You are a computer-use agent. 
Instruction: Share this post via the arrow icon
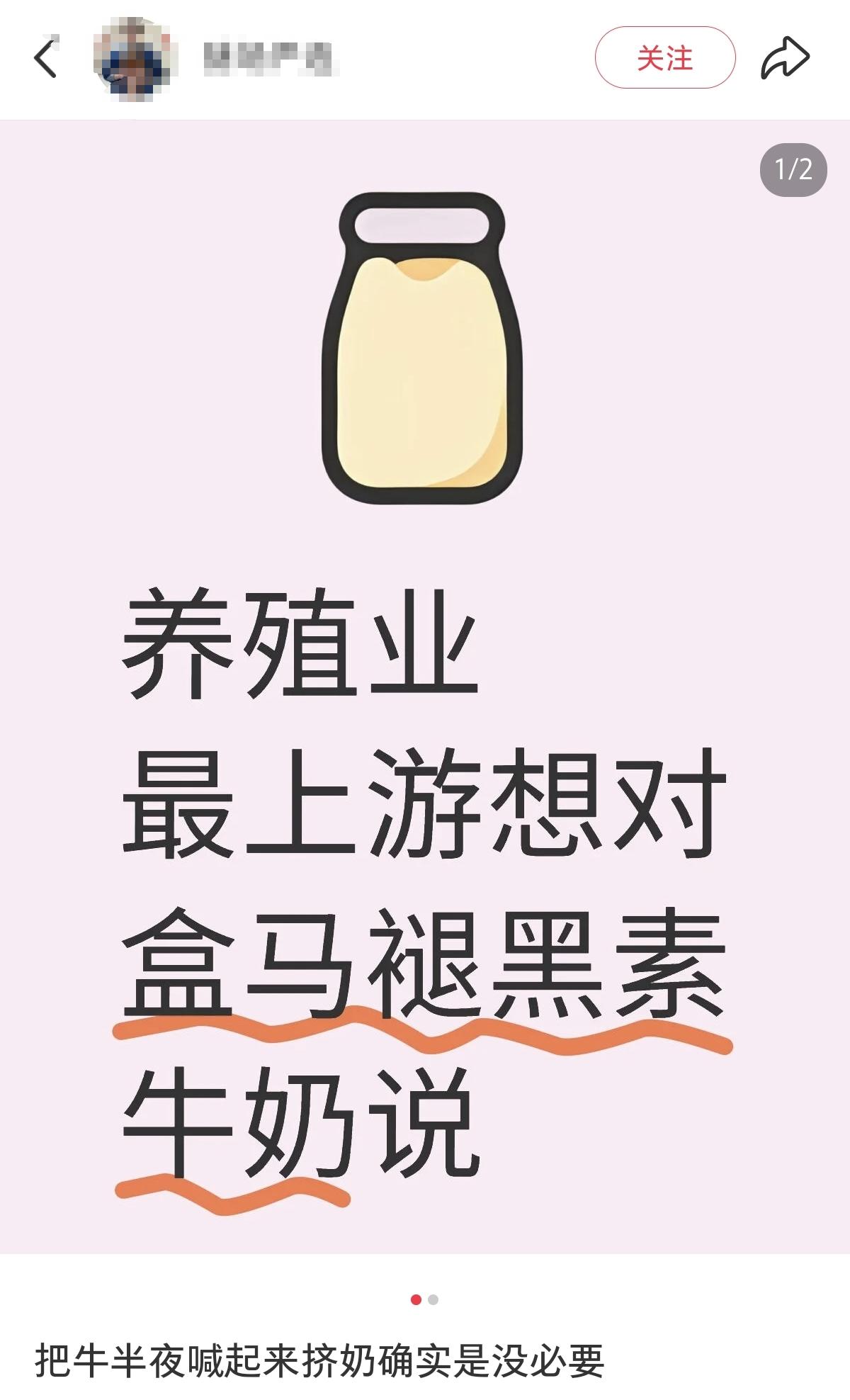[x=785, y=58]
